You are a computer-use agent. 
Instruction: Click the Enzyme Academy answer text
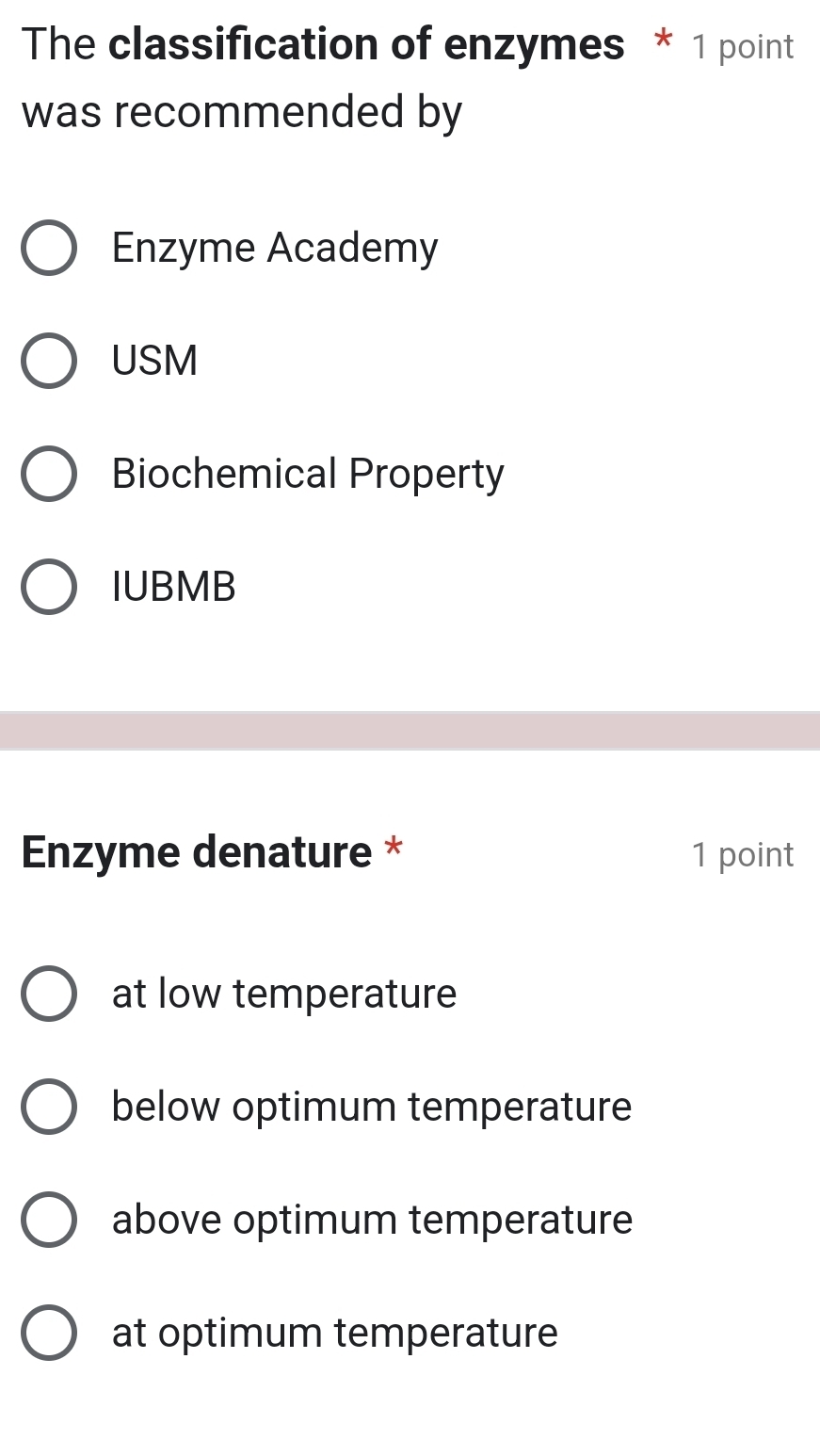coord(274,248)
